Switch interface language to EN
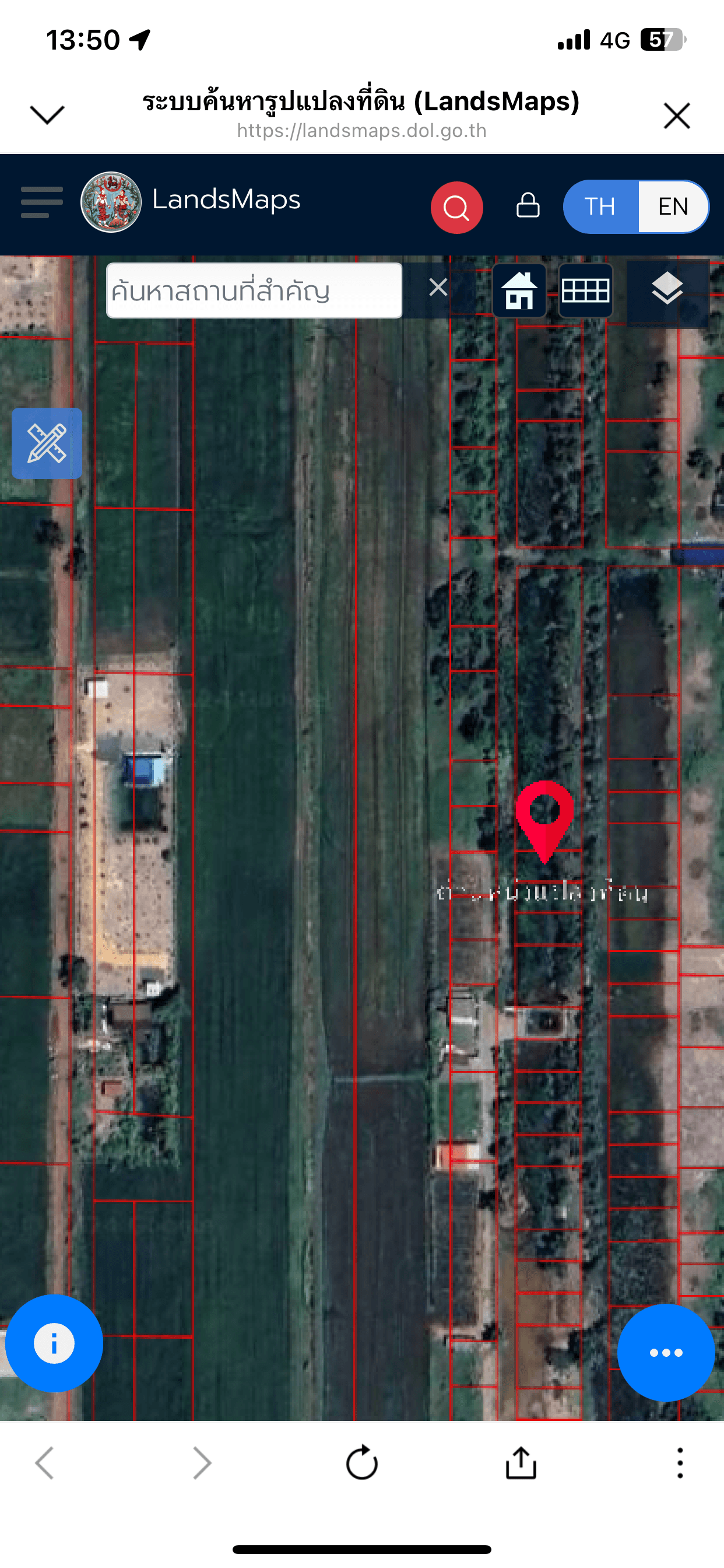The height and width of the screenshot is (1568, 724). point(672,207)
